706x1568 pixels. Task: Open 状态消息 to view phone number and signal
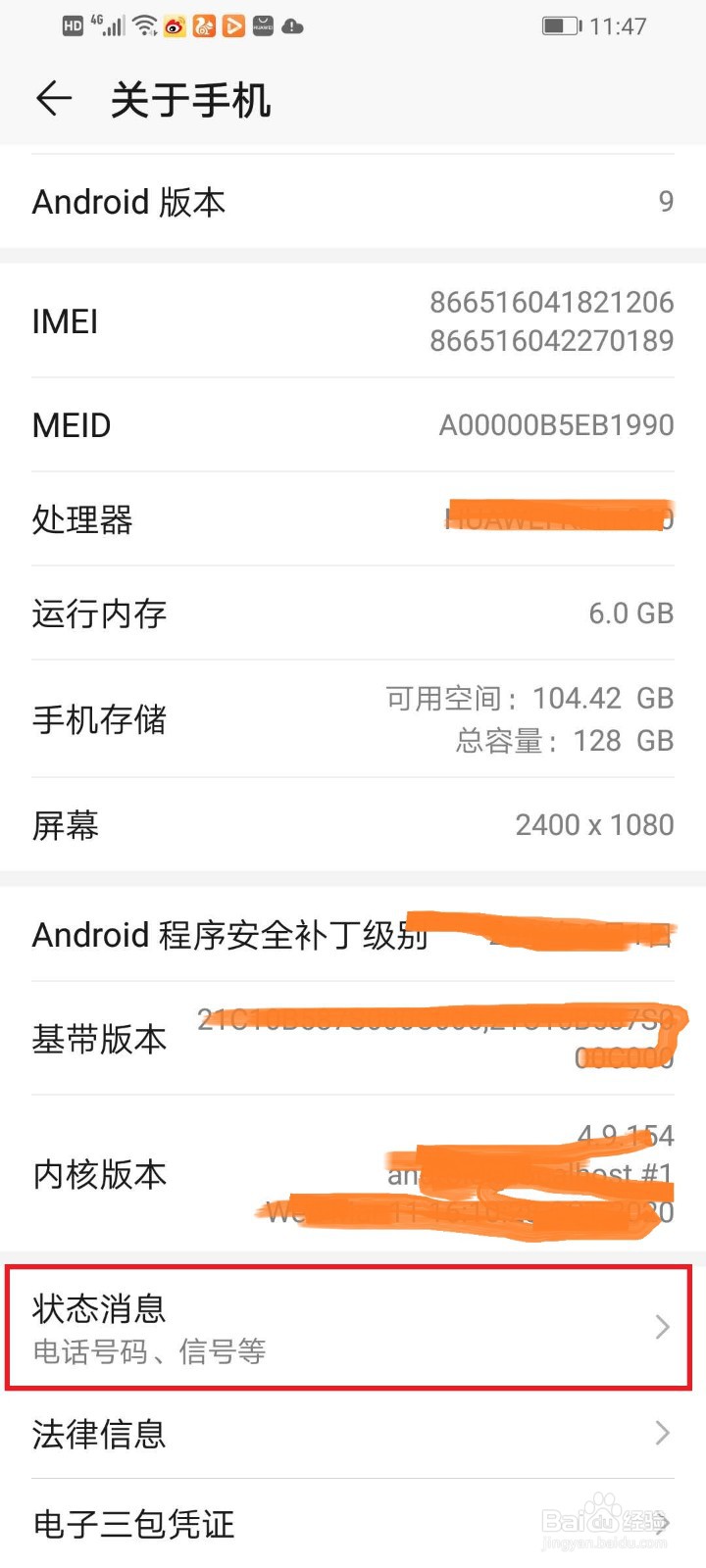(353, 1328)
